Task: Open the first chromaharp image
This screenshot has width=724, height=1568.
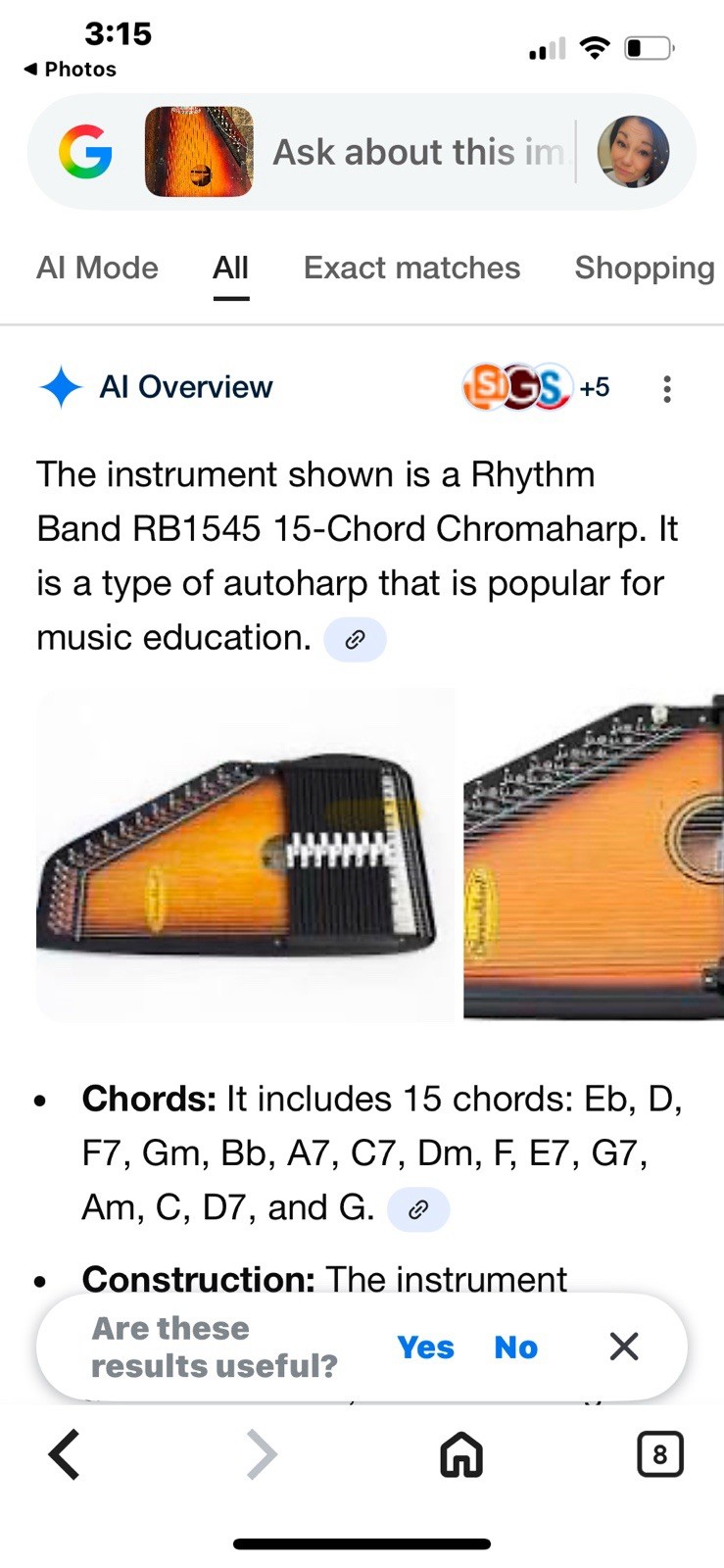Action: [245, 856]
